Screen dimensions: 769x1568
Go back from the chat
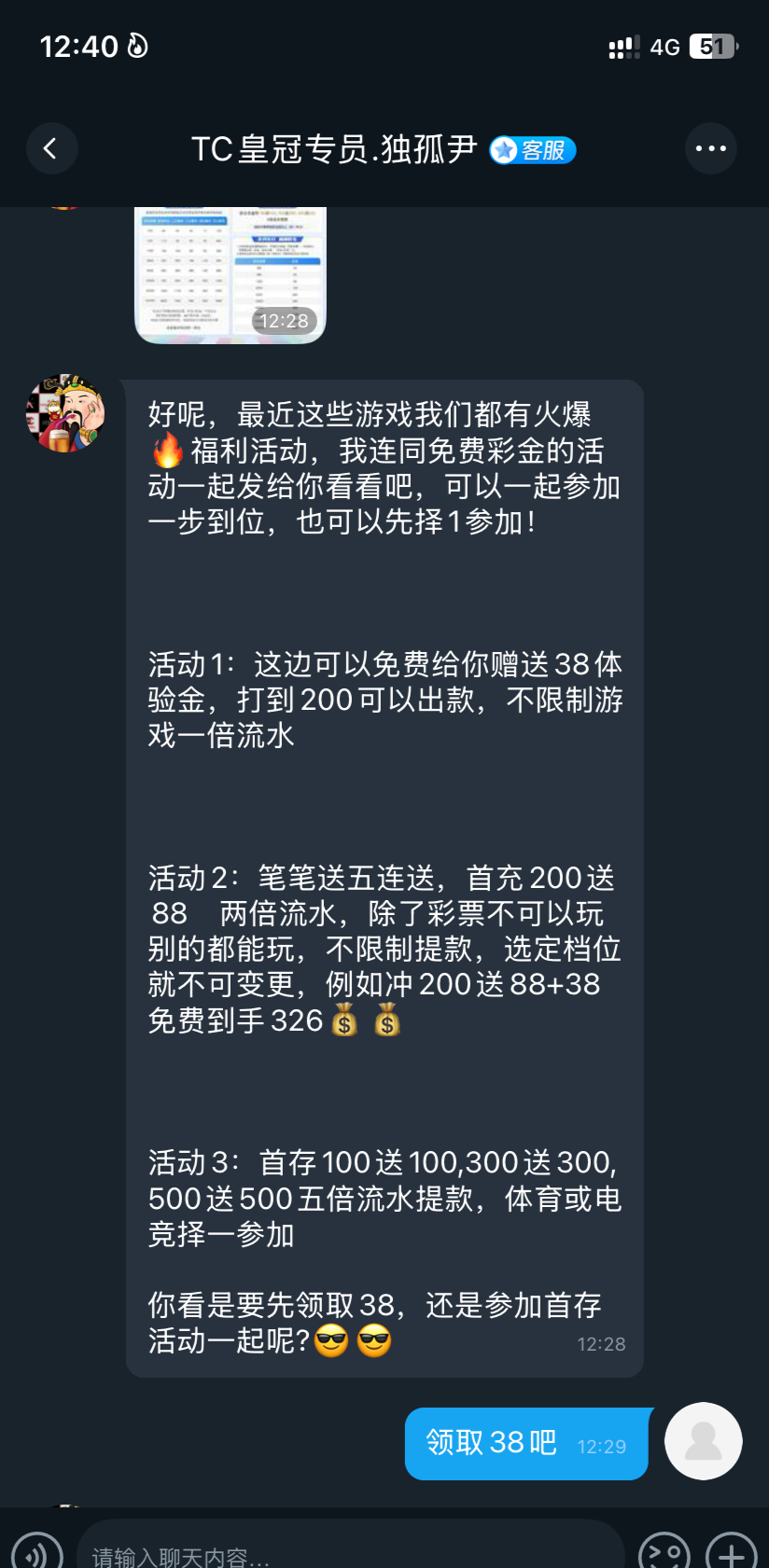click(51, 148)
